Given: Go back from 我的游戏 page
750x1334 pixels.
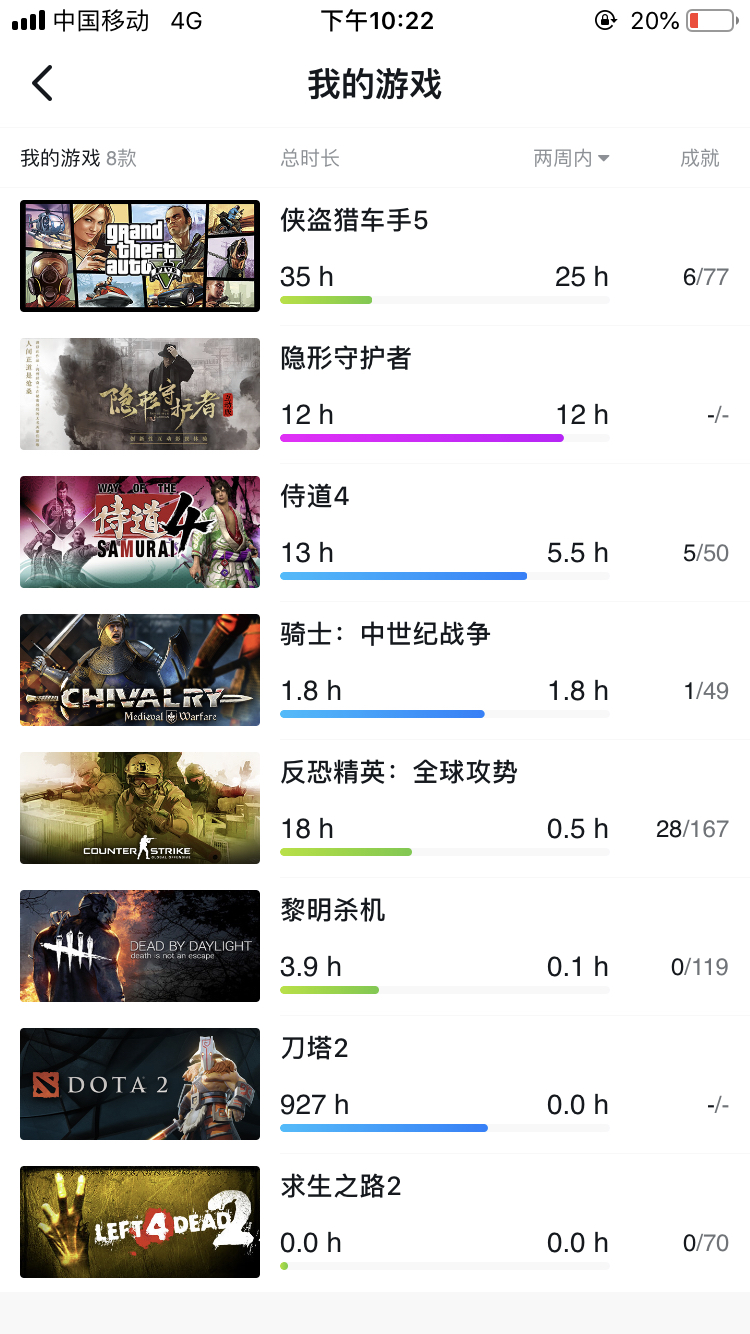Looking at the screenshot, I should (x=42, y=84).
